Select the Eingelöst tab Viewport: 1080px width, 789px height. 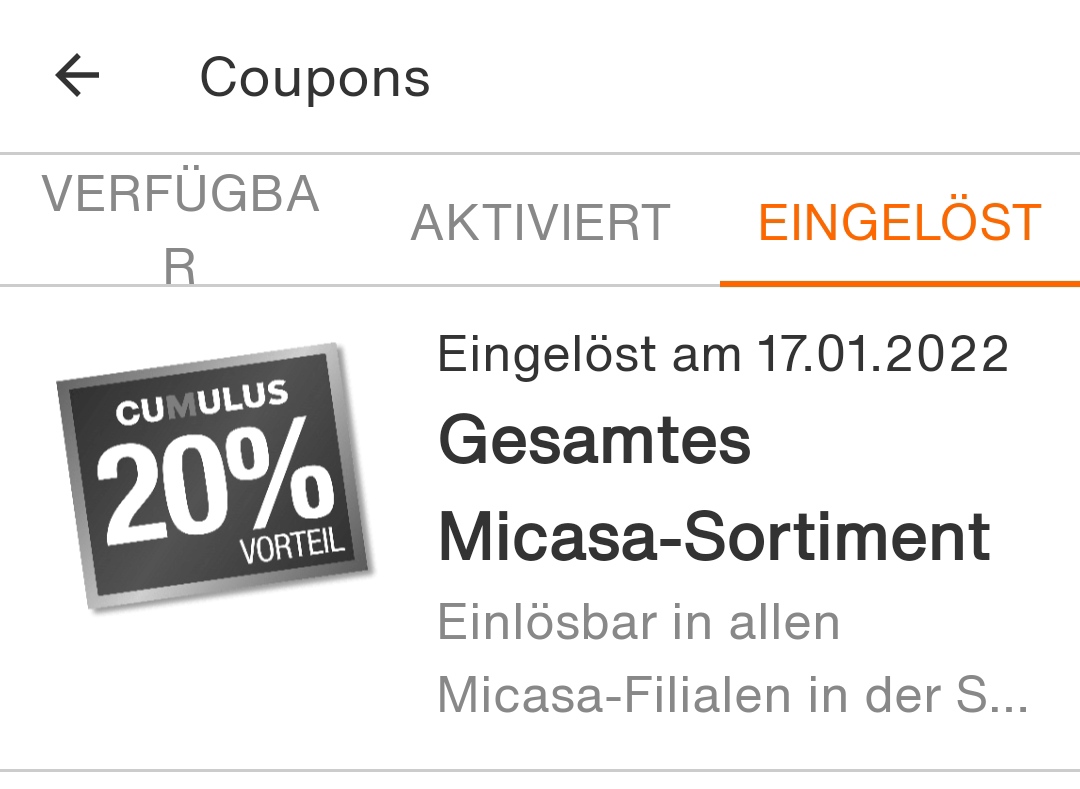tap(899, 222)
